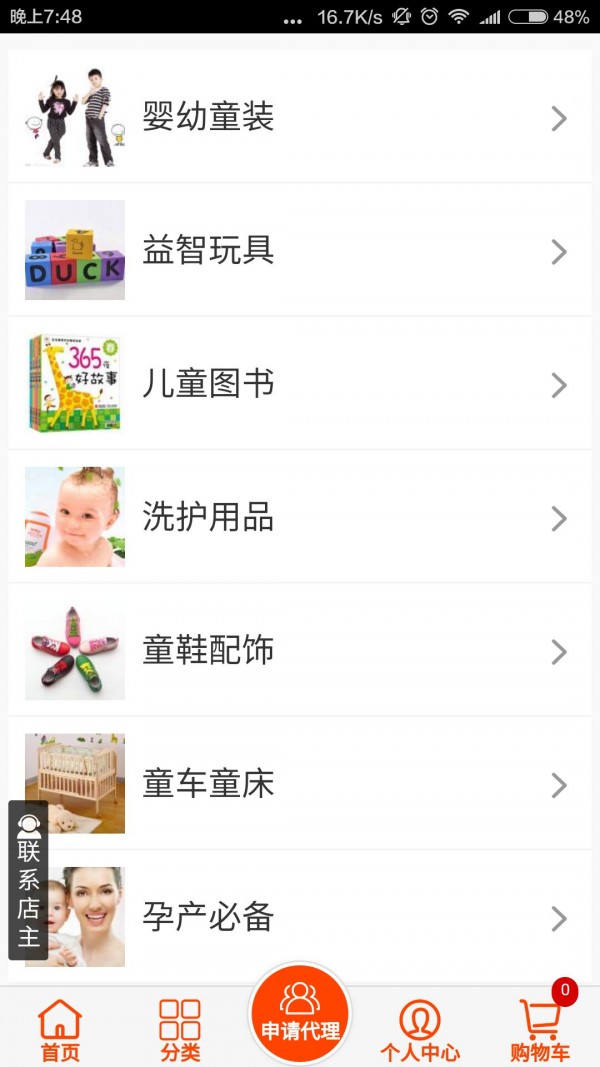Open the 益智玩具 category
This screenshot has width=600, height=1067.
click(x=300, y=251)
